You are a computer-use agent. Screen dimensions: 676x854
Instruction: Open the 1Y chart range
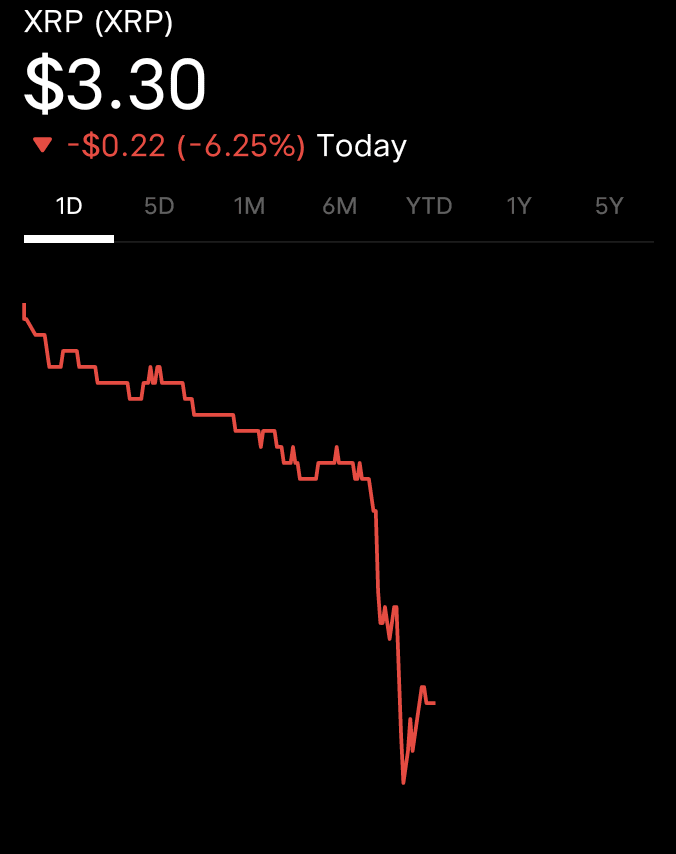coord(519,207)
